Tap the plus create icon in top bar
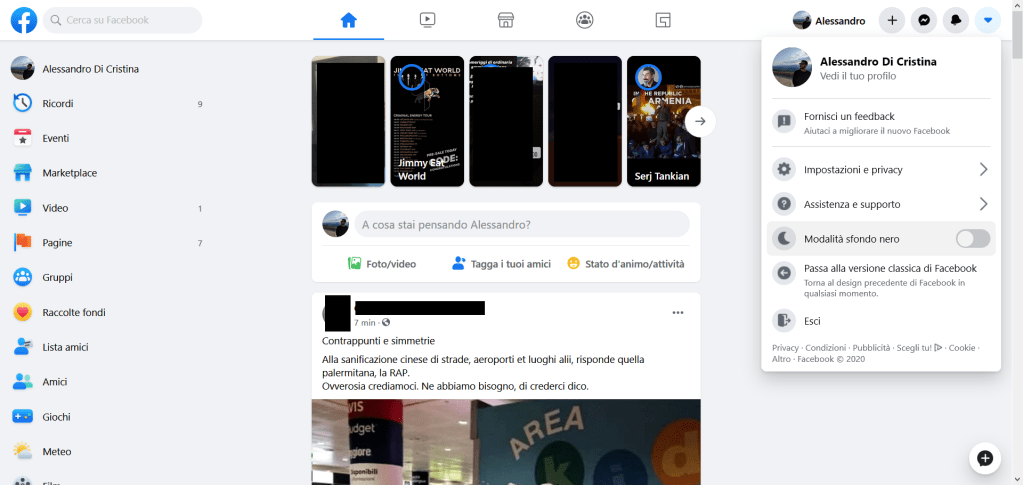The image size is (1023, 485). (892, 20)
